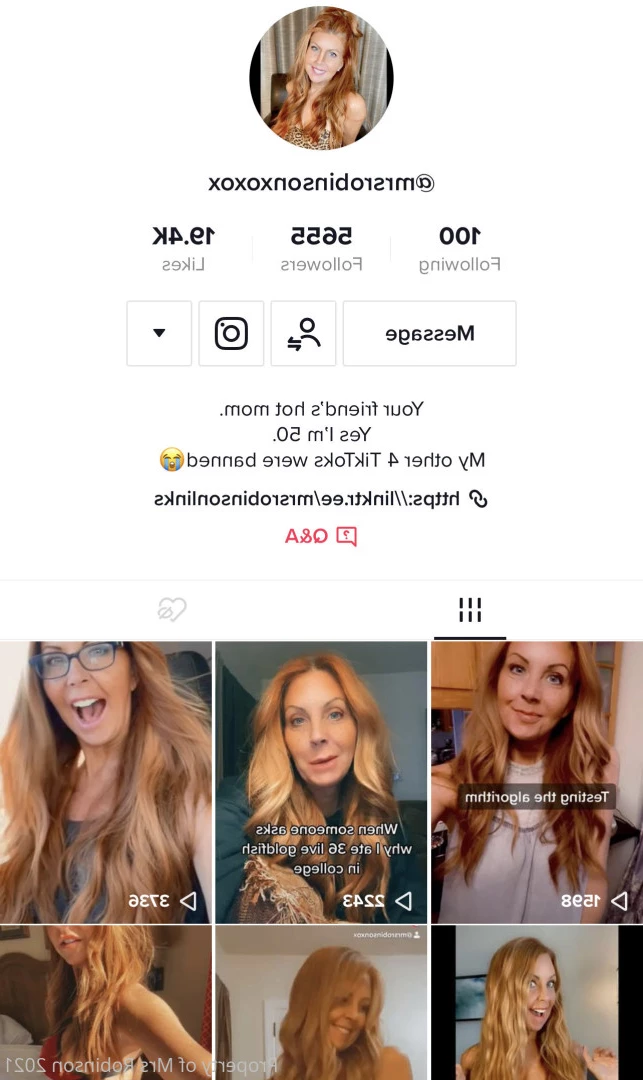Open the Q&A link

[x=321, y=536]
